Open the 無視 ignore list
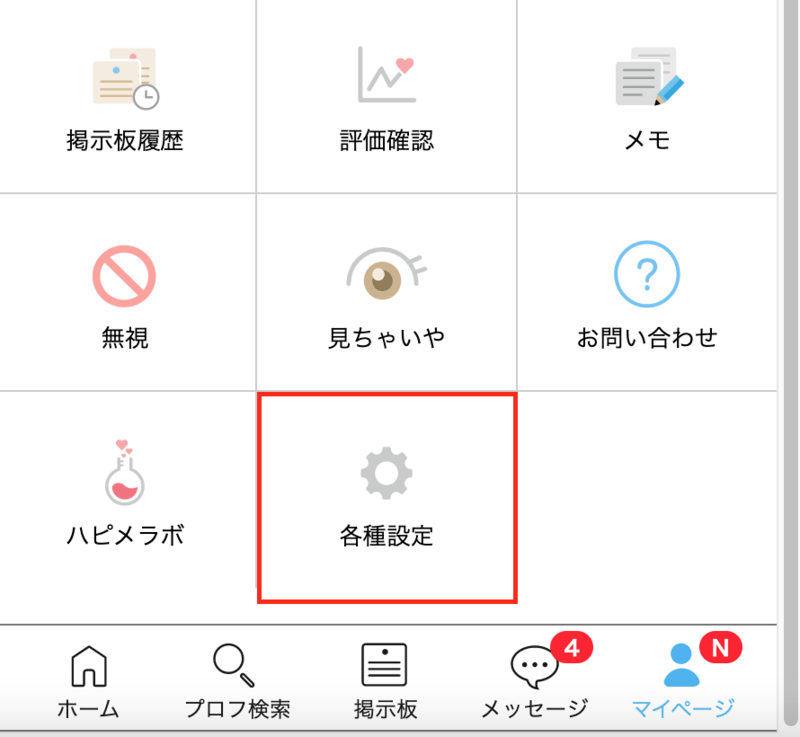This screenshot has width=800, height=737. click(126, 295)
